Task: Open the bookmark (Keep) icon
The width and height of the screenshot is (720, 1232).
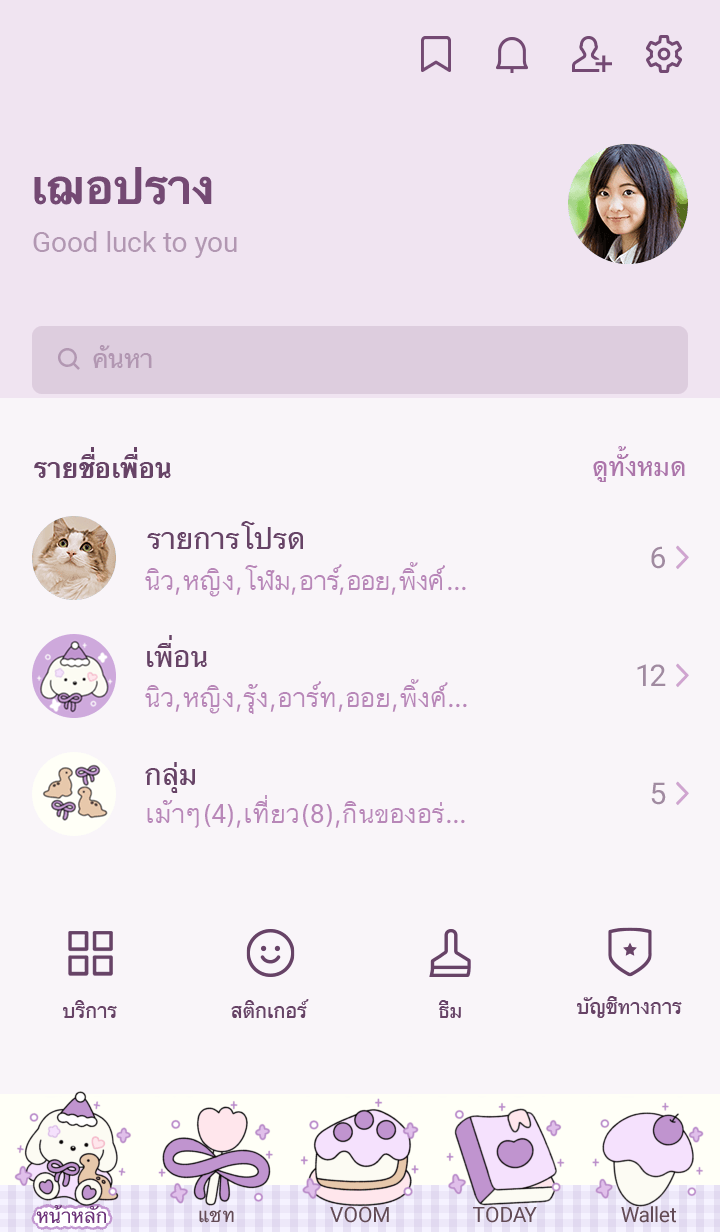Action: click(x=435, y=55)
